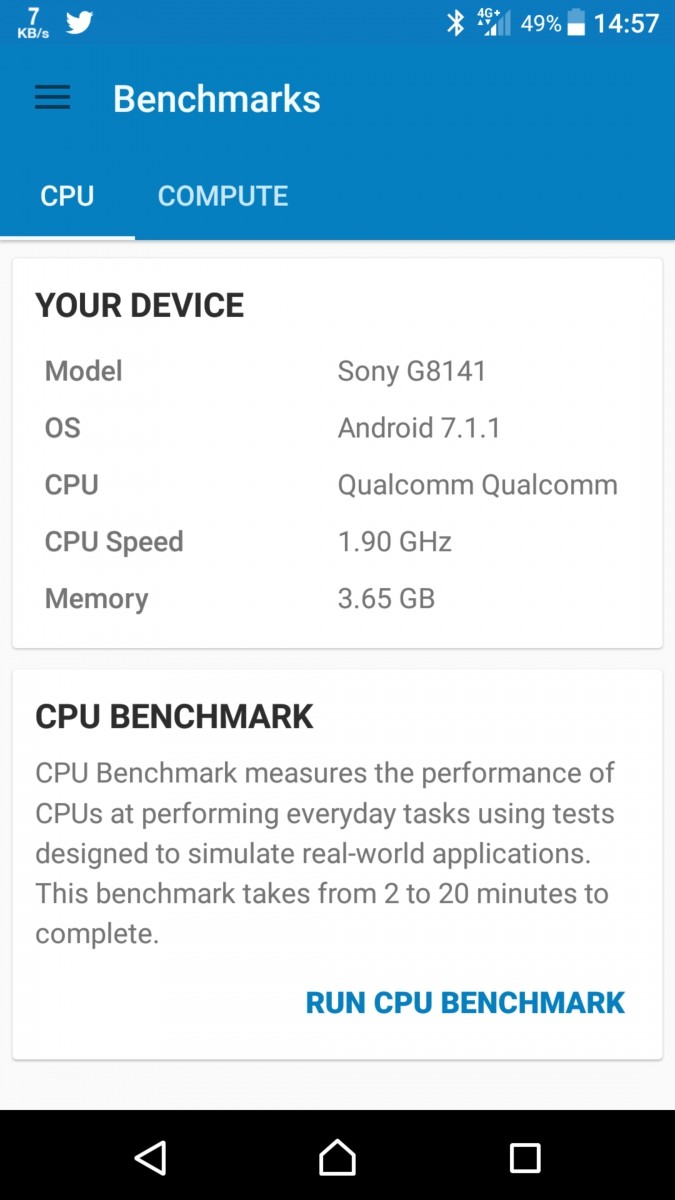Viewport: 675px width, 1200px height.
Task: Open the recent apps overview
Action: [x=525, y=1158]
